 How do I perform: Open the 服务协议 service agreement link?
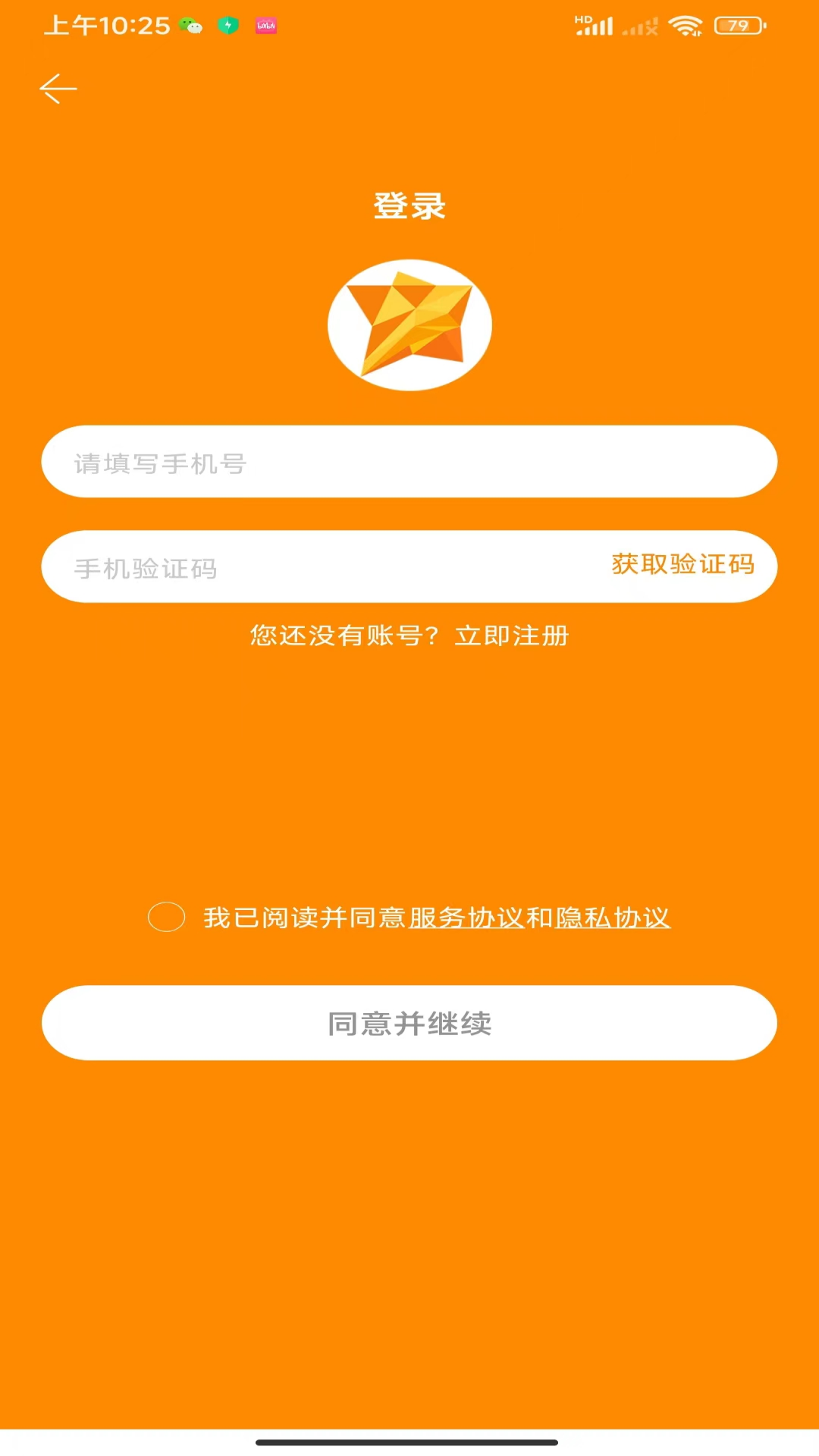[466, 918]
